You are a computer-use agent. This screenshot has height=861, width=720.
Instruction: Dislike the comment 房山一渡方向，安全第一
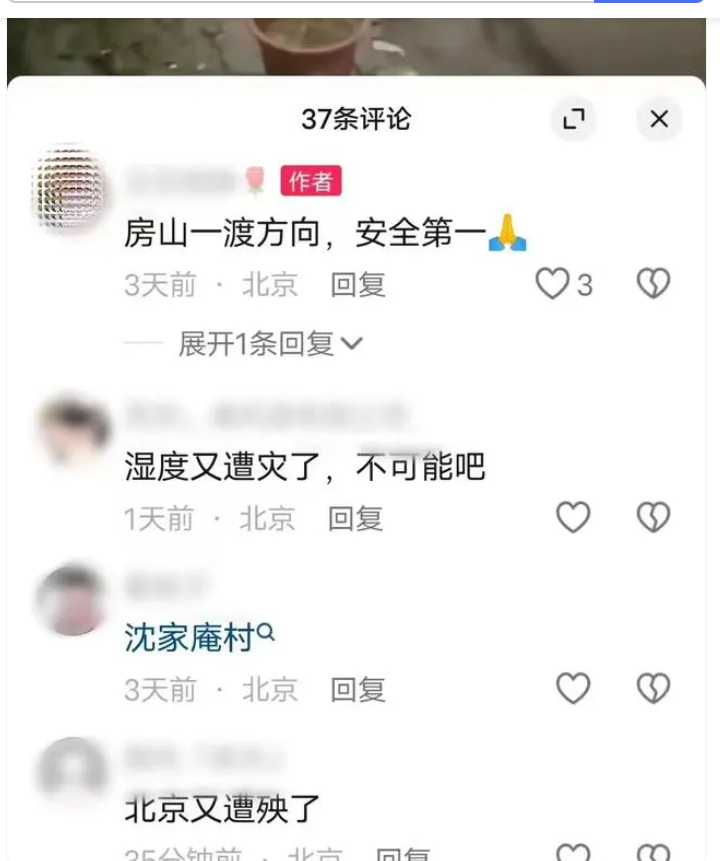pos(653,285)
